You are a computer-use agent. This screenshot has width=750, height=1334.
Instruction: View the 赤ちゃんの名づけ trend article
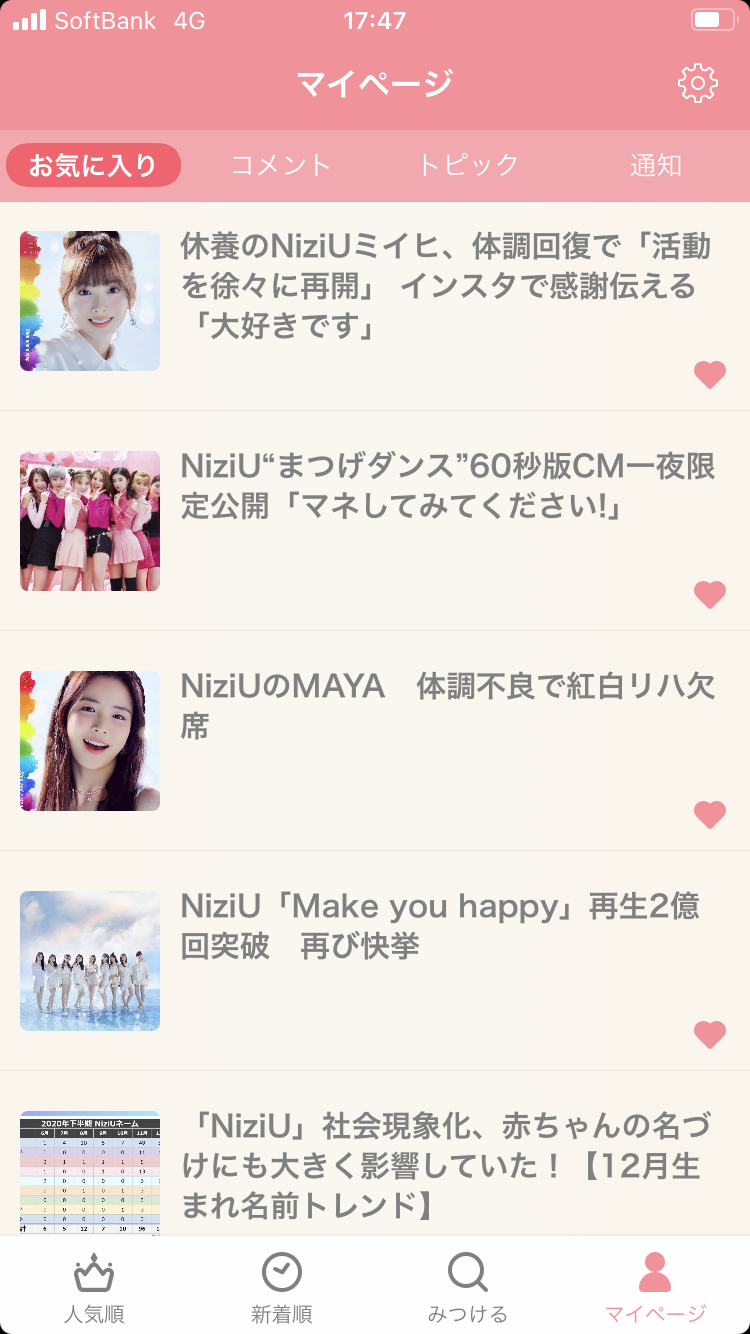coord(445,1166)
